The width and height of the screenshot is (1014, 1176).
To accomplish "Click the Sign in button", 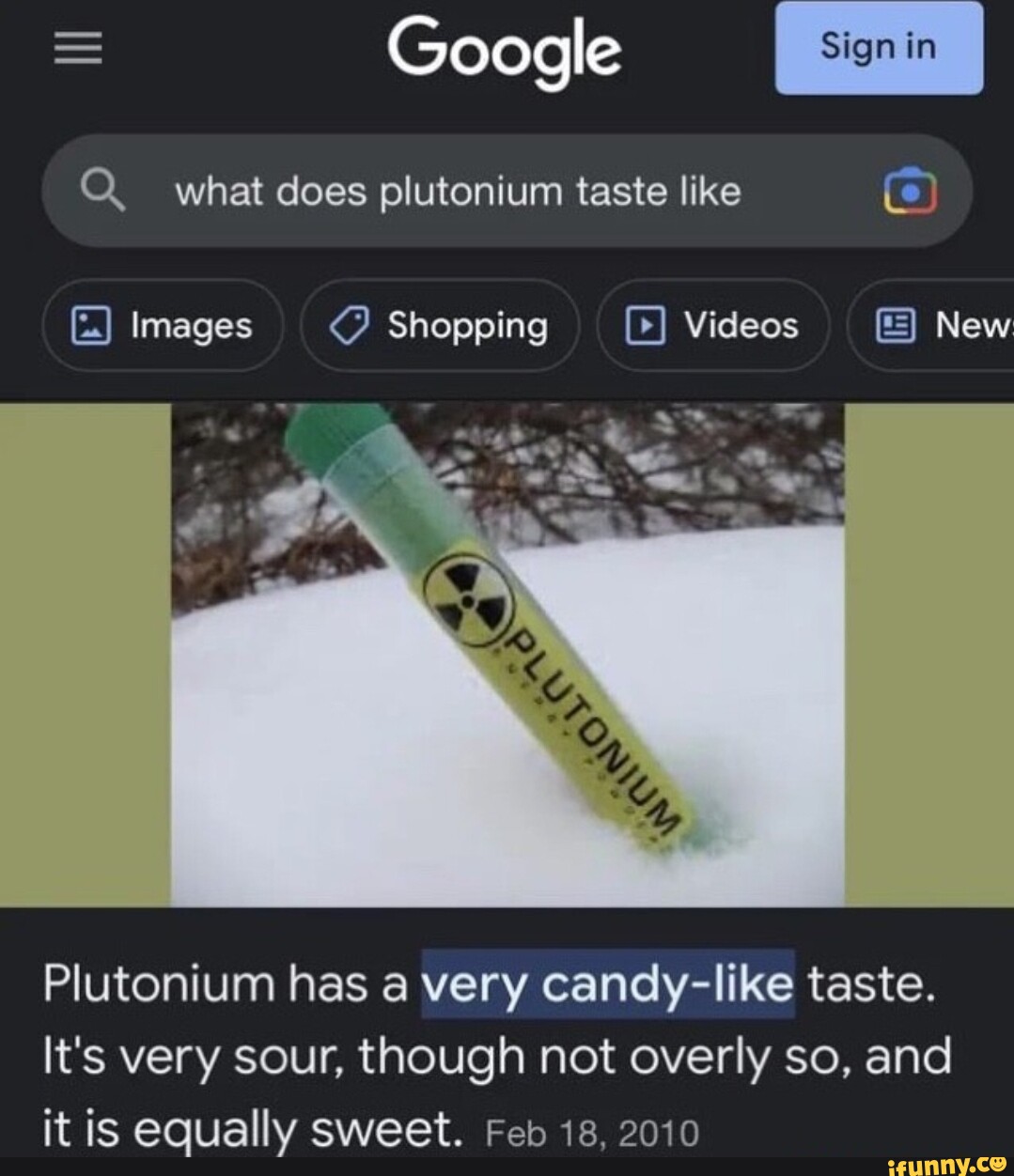I will tap(878, 45).
